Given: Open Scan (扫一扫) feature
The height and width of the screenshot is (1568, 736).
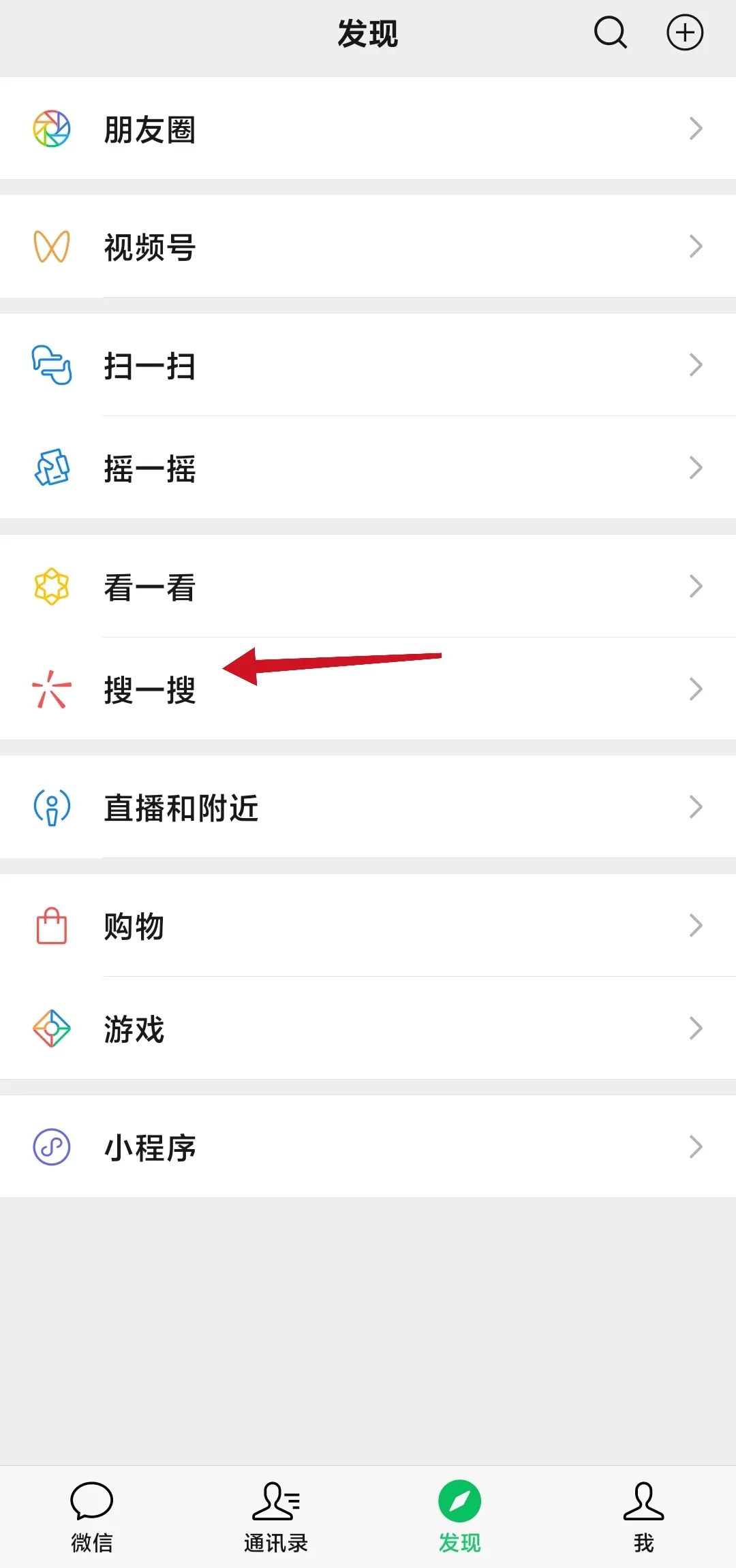Looking at the screenshot, I should click(x=150, y=366).
